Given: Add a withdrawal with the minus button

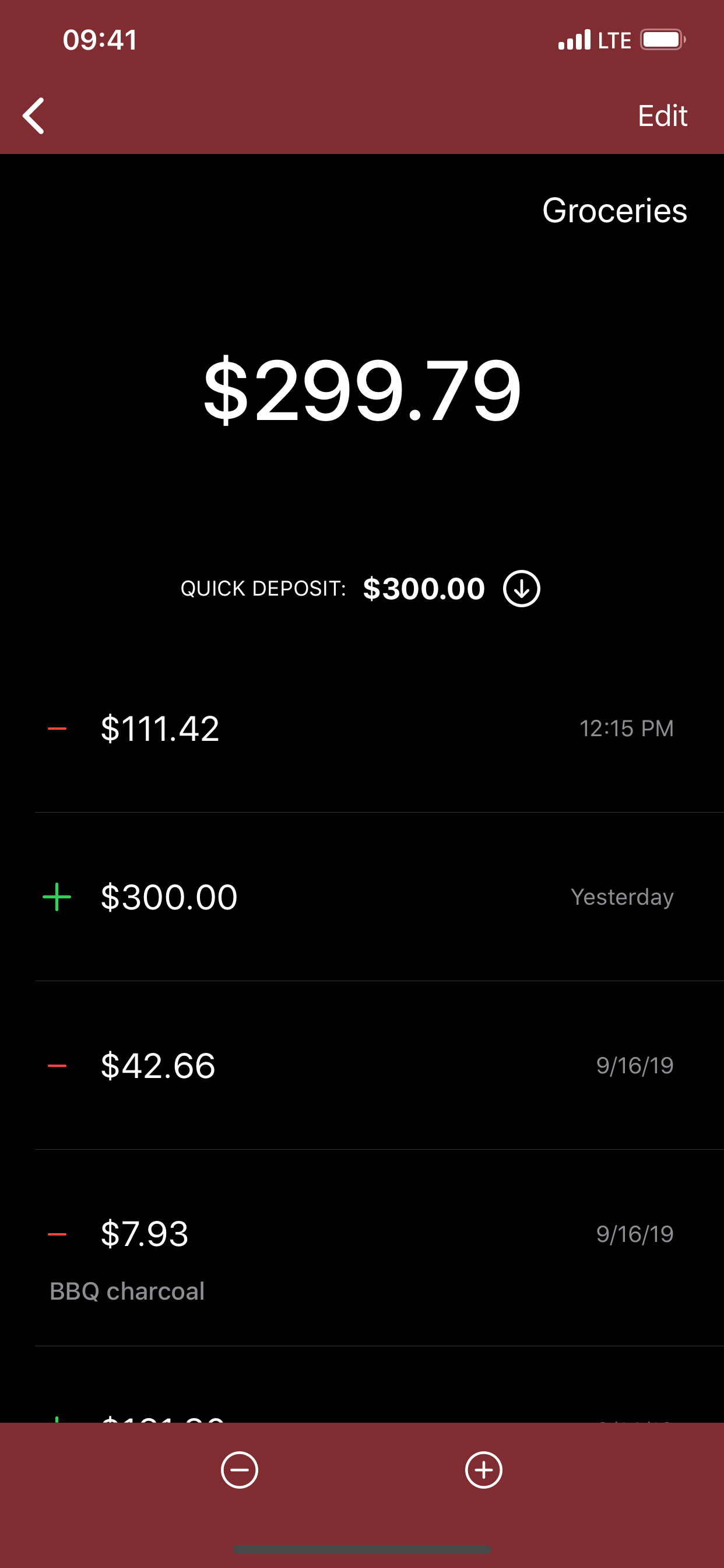Looking at the screenshot, I should coord(240,1470).
